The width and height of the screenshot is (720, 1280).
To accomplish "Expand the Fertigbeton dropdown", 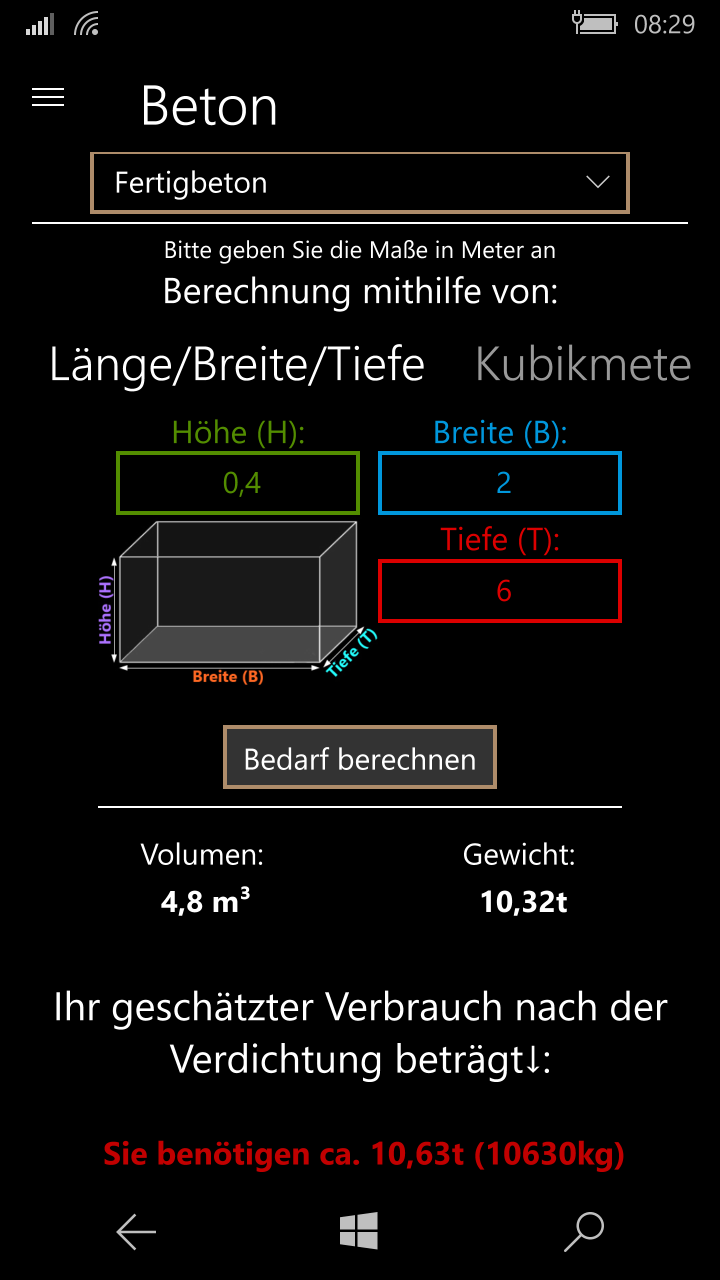I will point(360,183).
